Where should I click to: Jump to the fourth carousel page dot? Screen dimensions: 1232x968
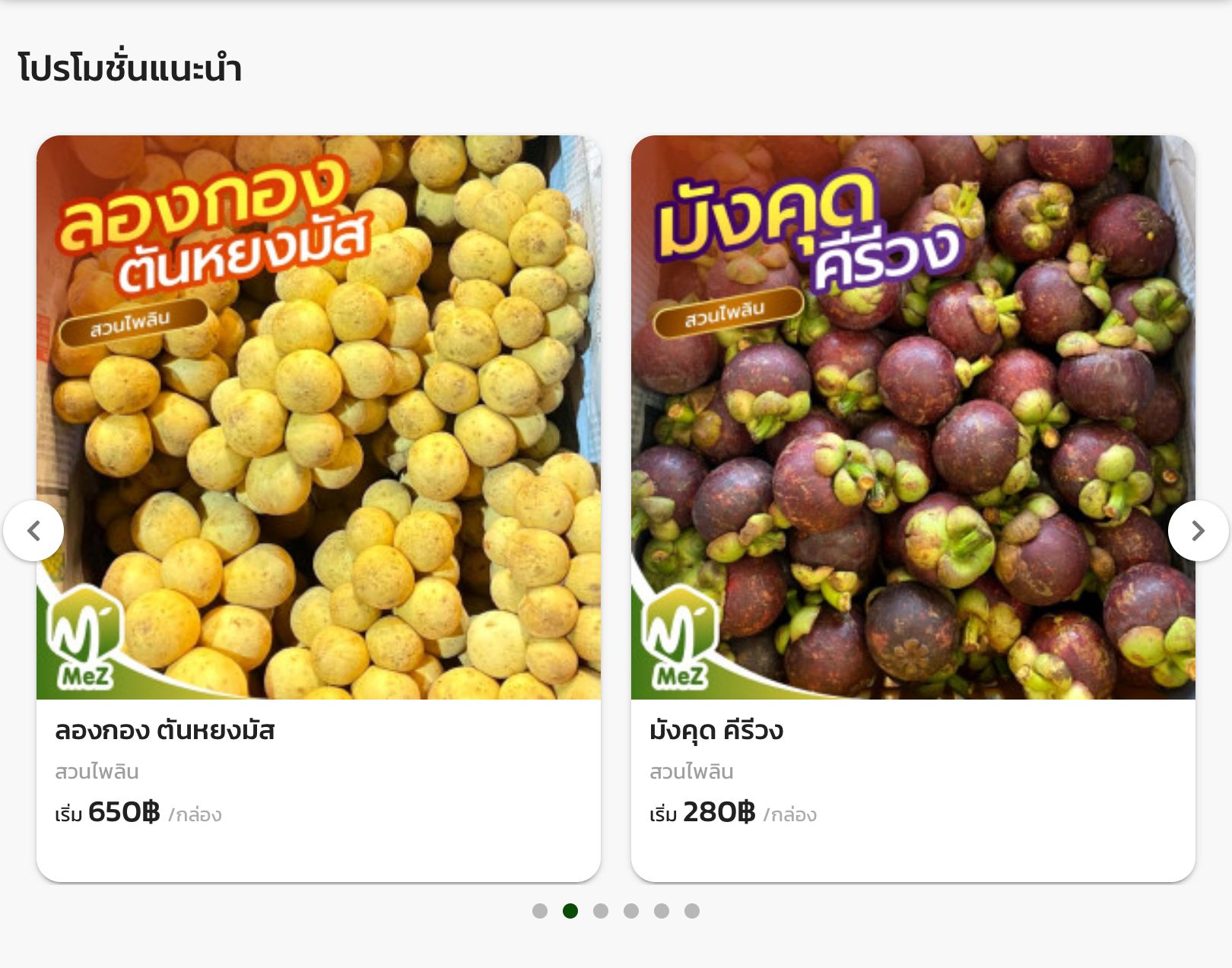(x=631, y=911)
